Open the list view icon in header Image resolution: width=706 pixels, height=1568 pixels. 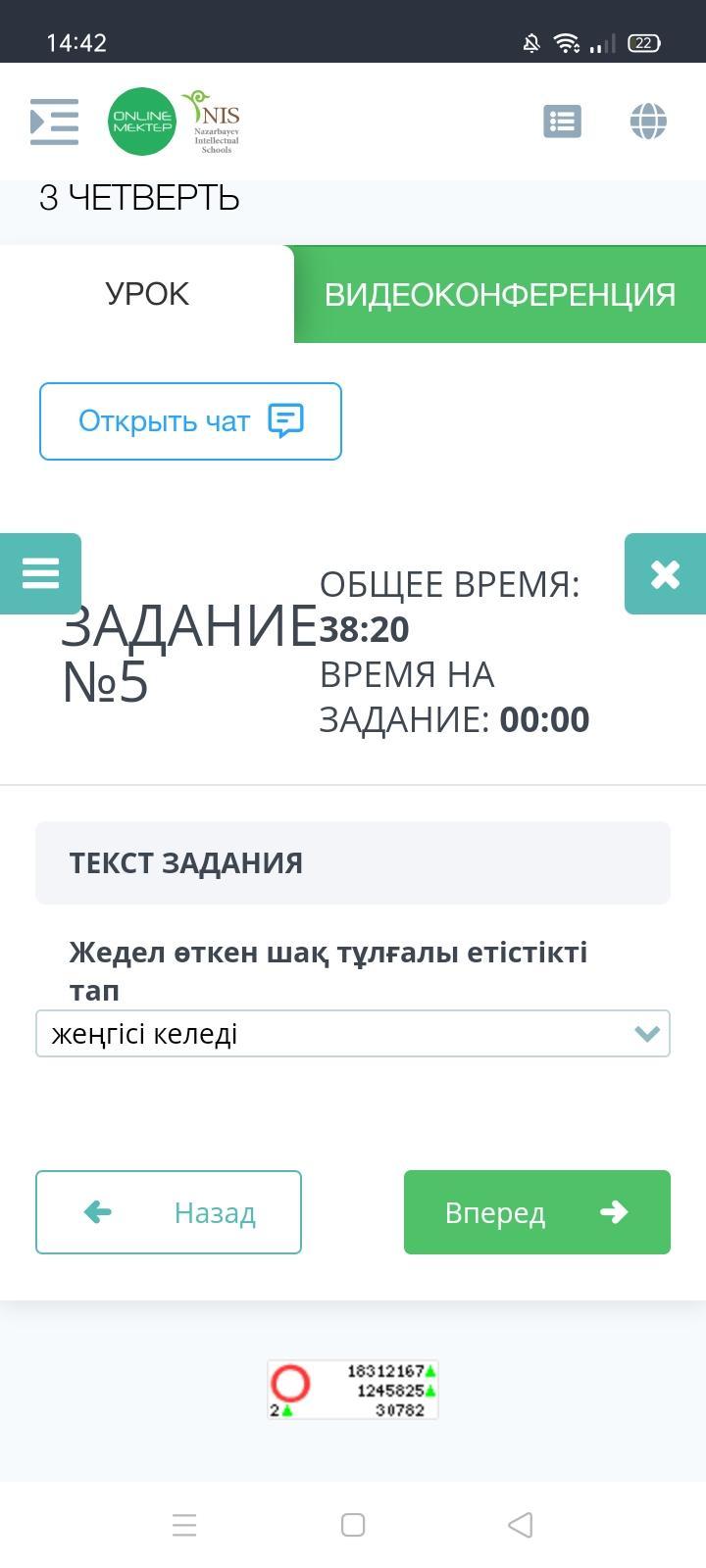point(562,122)
